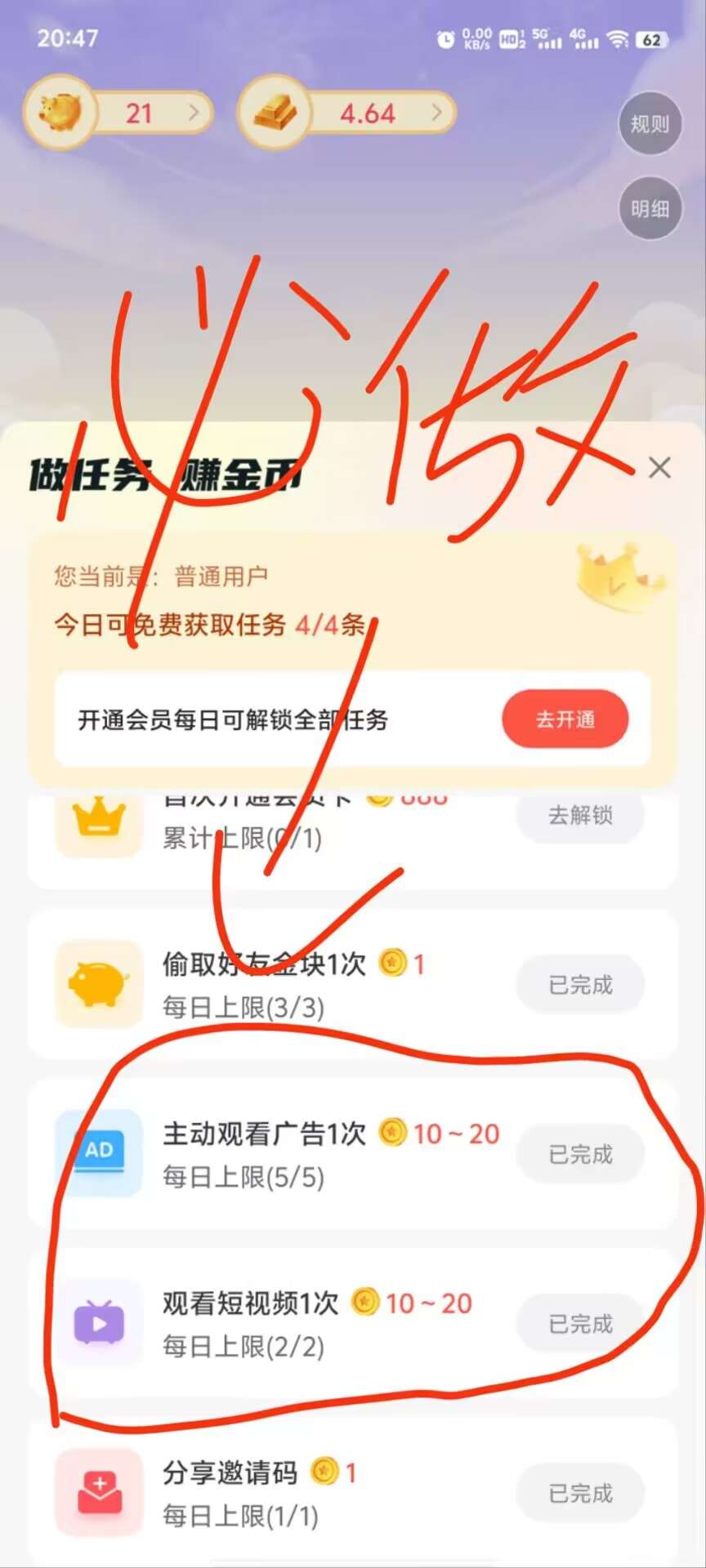Screen dimensions: 706x1568
Task: Open the 明细 details button
Action: click(650, 209)
